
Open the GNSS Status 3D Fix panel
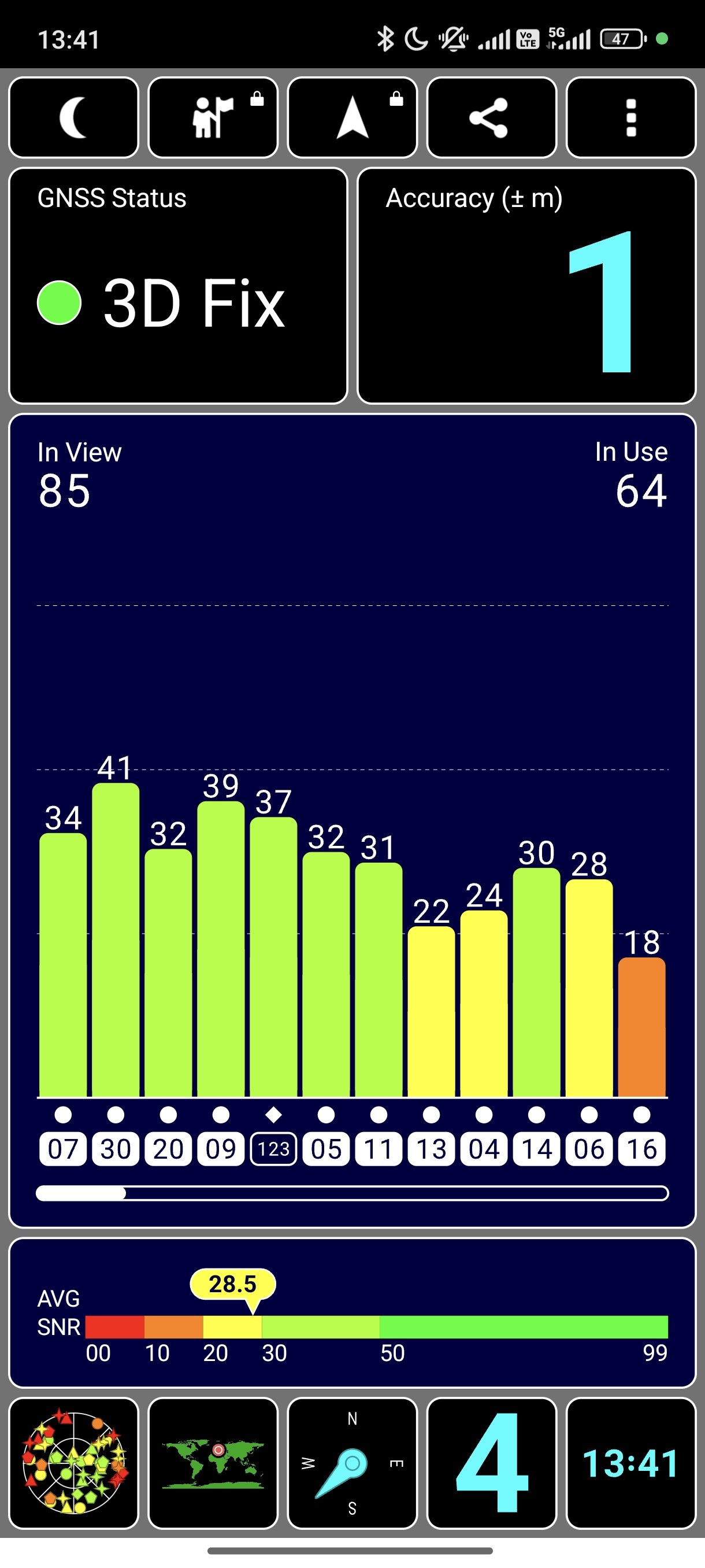178,286
